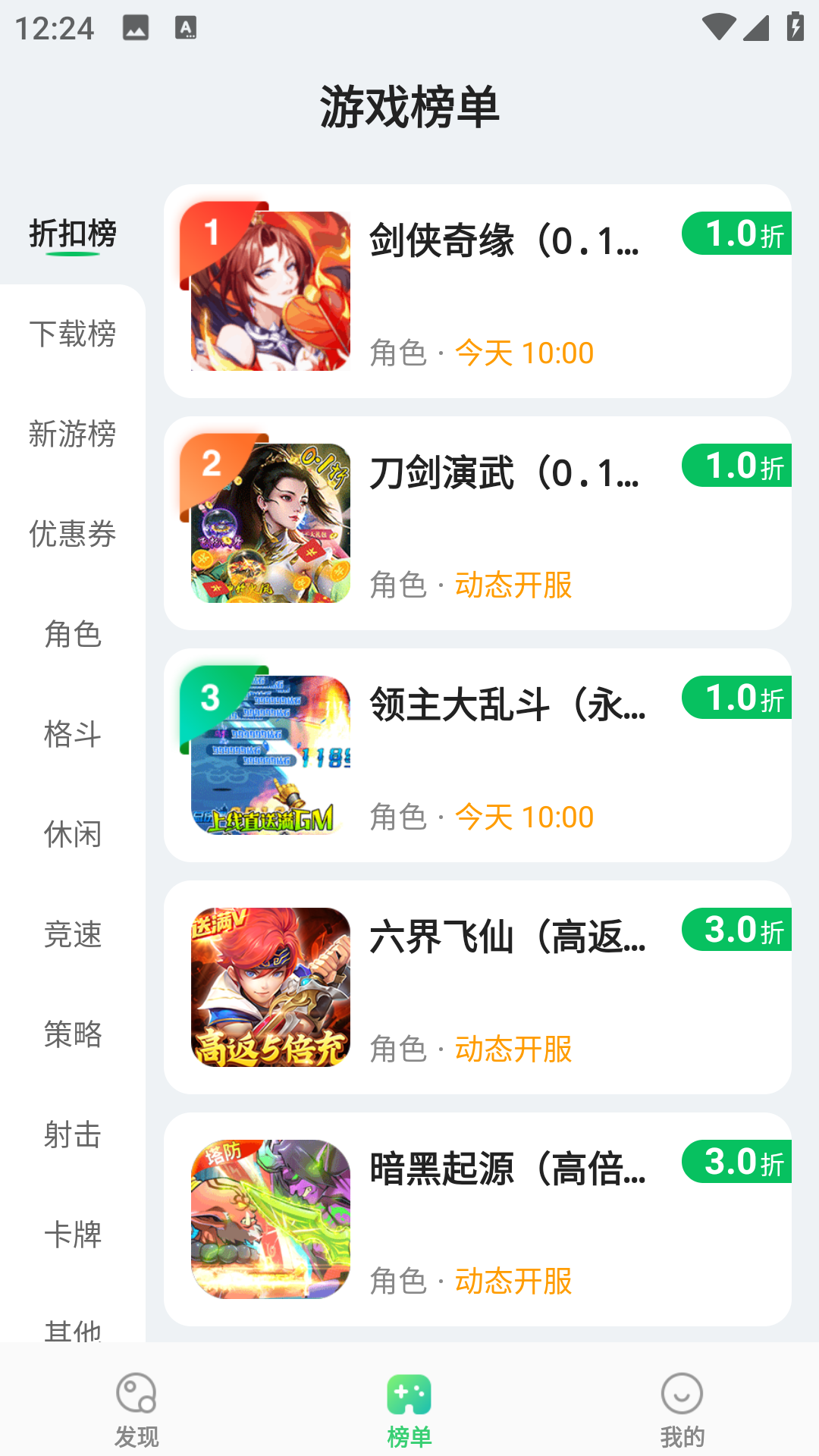Switch to the 新游榜 ranking list
The image size is (819, 1456).
click(x=72, y=436)
